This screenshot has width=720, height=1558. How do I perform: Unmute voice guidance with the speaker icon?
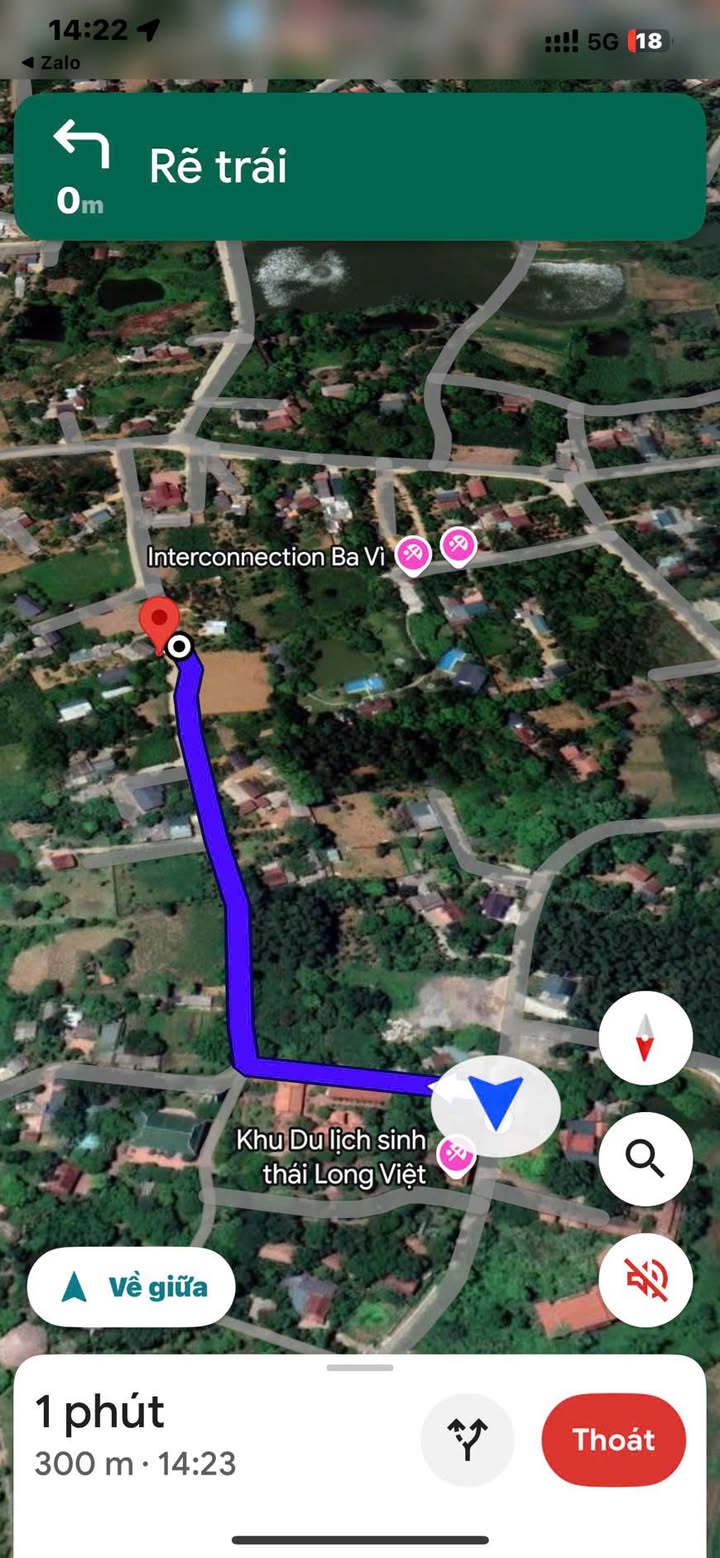click(x=645, y=1280)
